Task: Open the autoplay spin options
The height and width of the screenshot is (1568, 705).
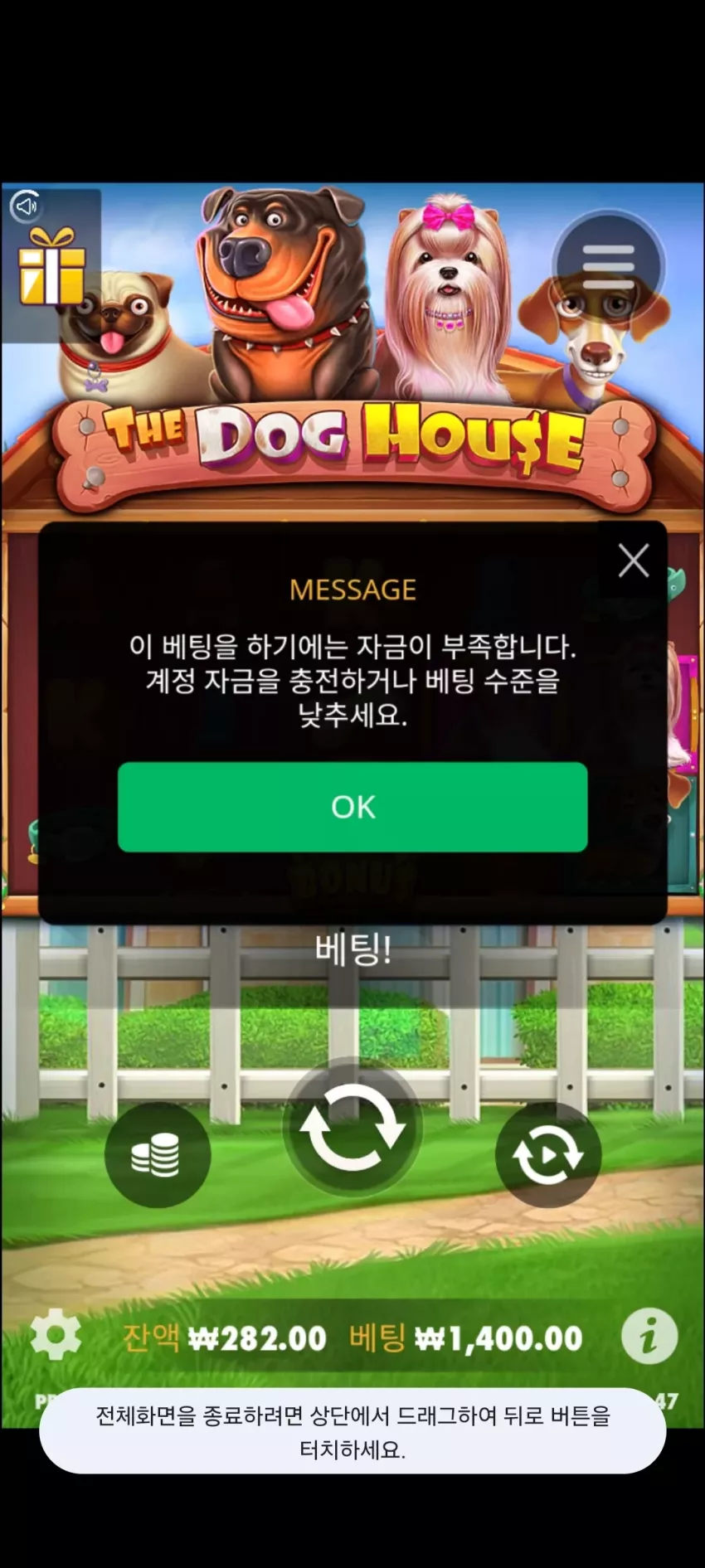Action: pos(547,1154)
